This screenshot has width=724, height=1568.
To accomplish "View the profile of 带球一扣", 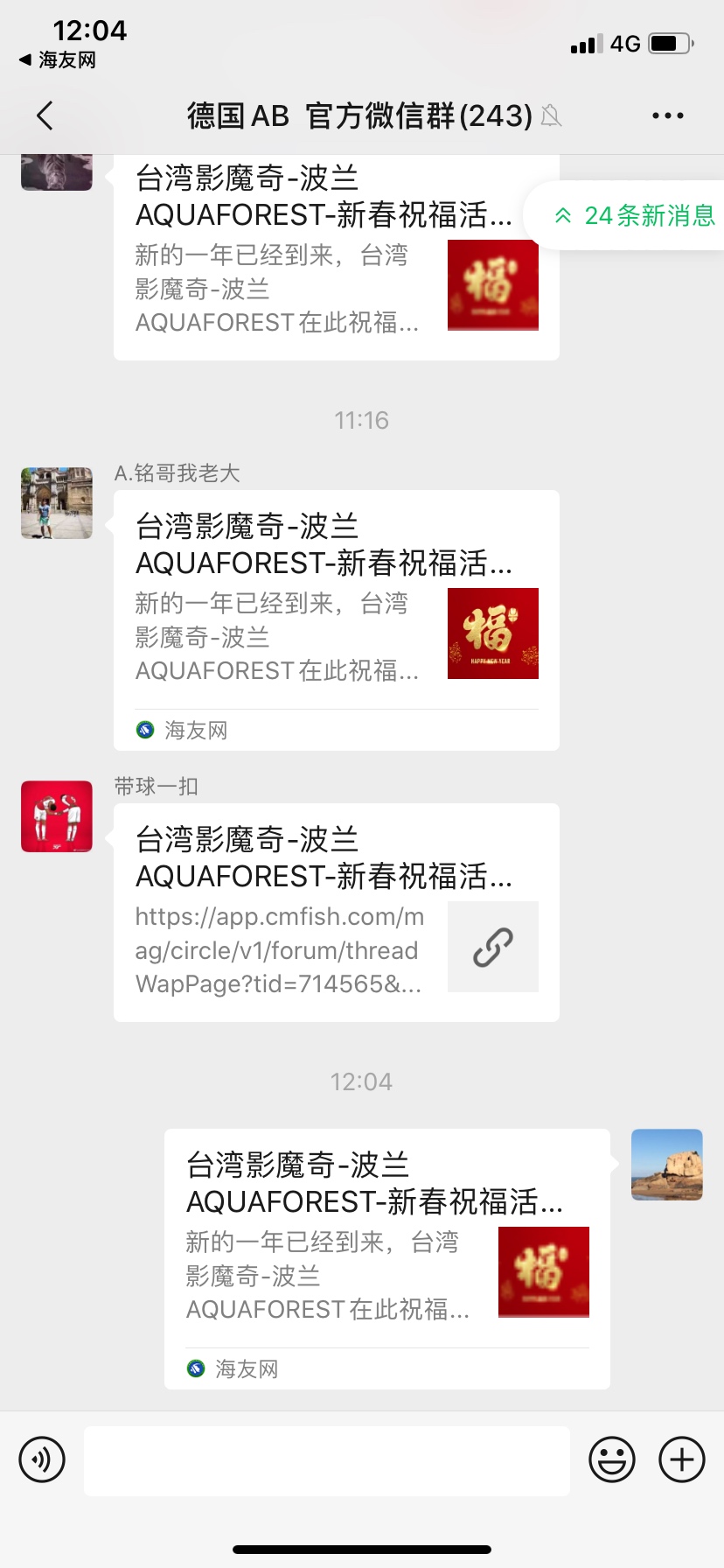I will tap(57, 816).
